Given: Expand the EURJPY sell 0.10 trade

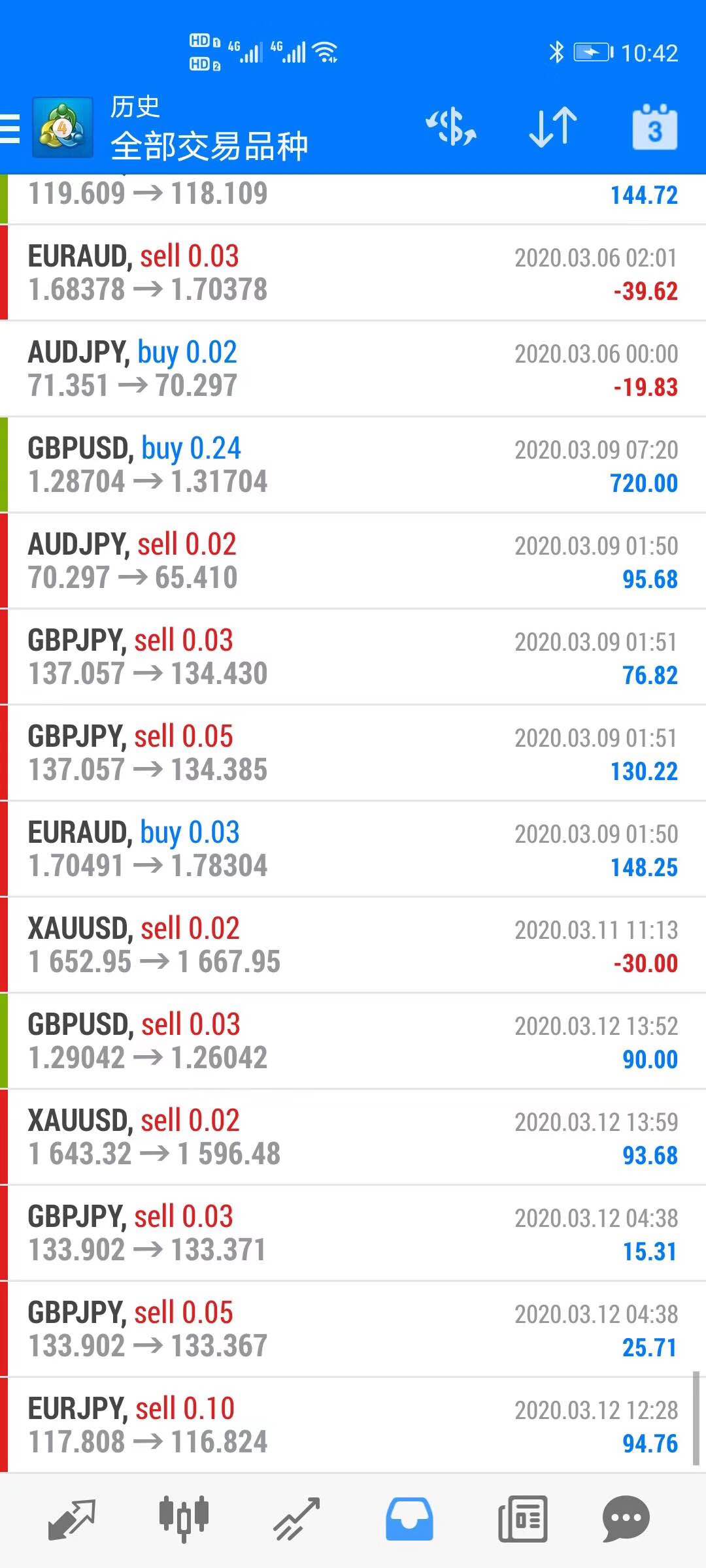Looking at the screenshot, I should click(x=353, y=1425).
